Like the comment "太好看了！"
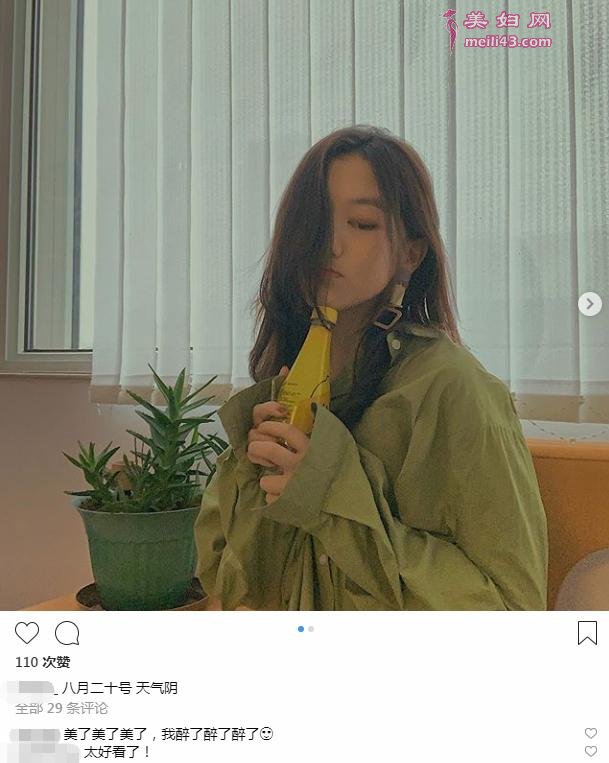This screenshot has width=609, height=763. point(591,751)
